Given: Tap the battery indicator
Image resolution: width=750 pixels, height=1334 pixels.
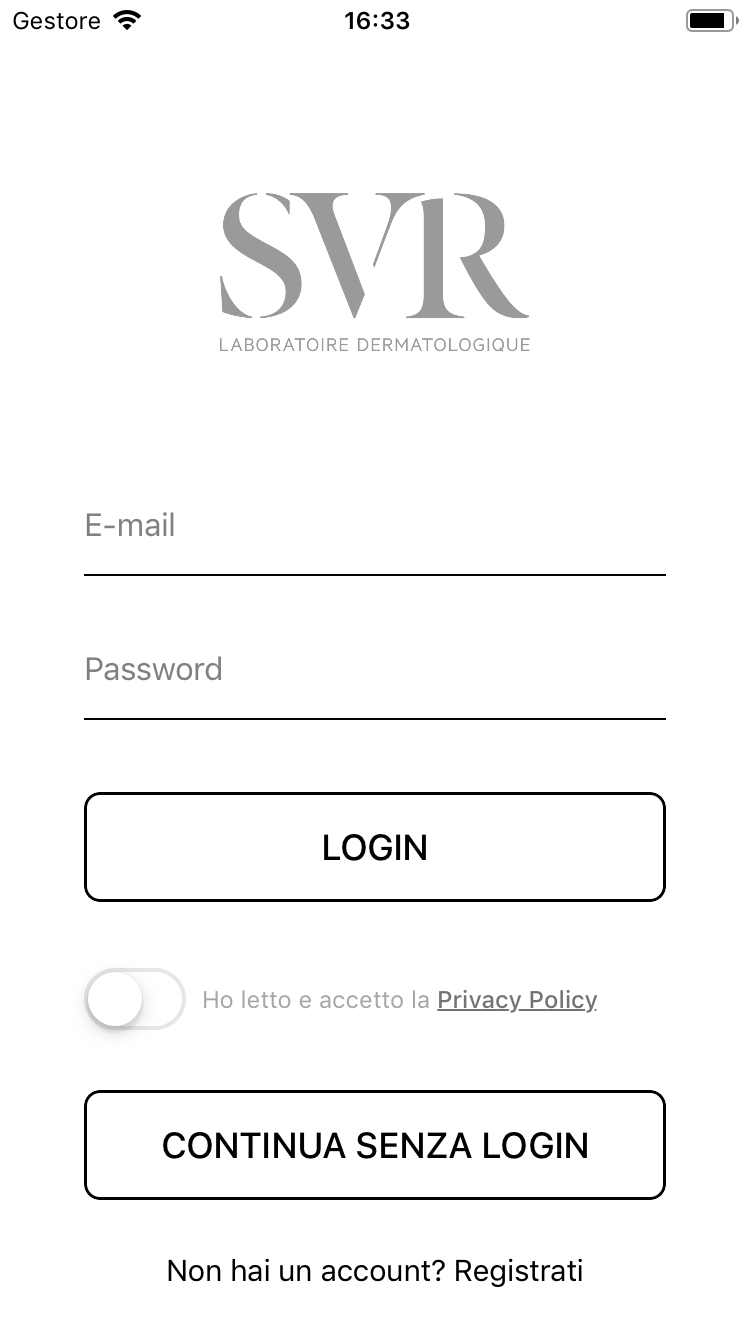Looking at the screenshot, I should click(712, 20).
